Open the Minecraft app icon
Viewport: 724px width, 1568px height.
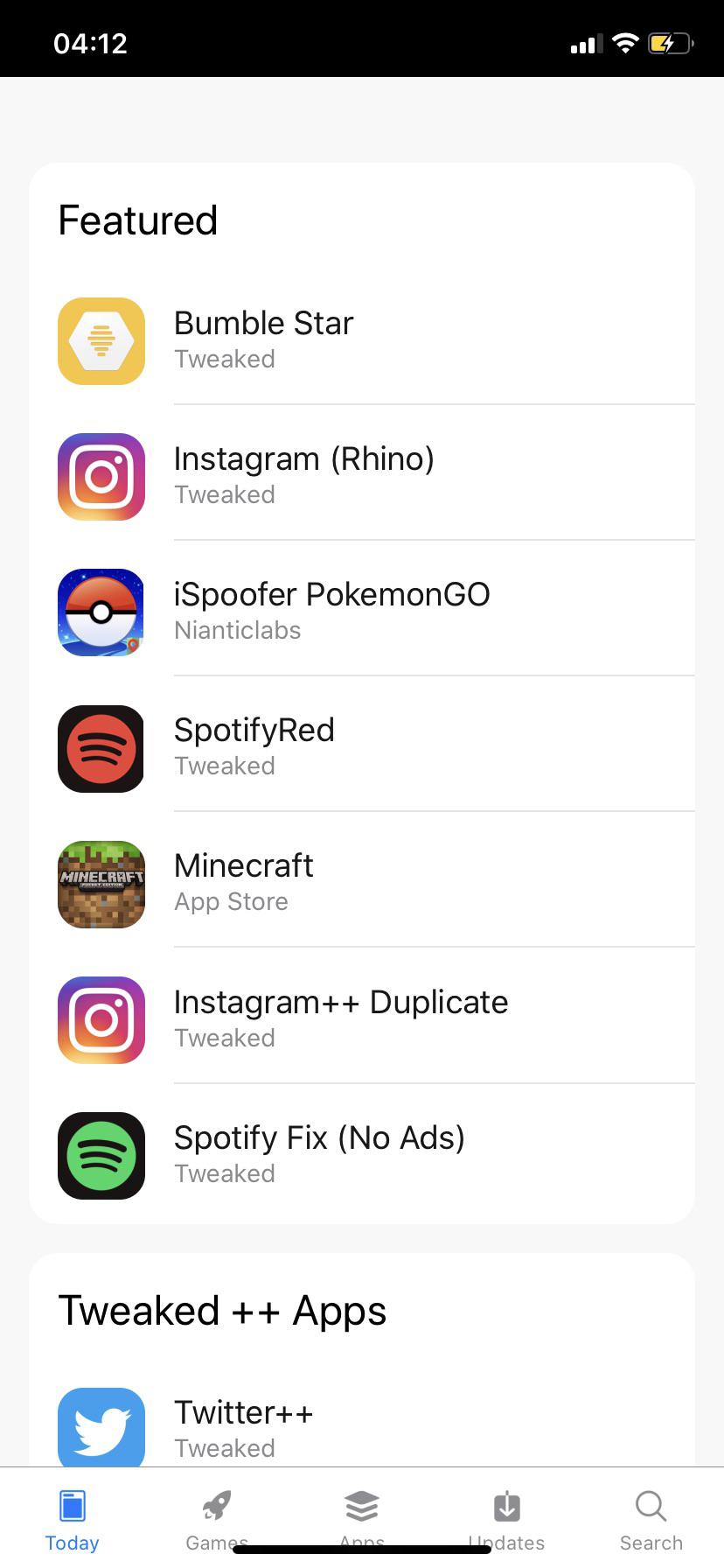(x=101, y=885)
